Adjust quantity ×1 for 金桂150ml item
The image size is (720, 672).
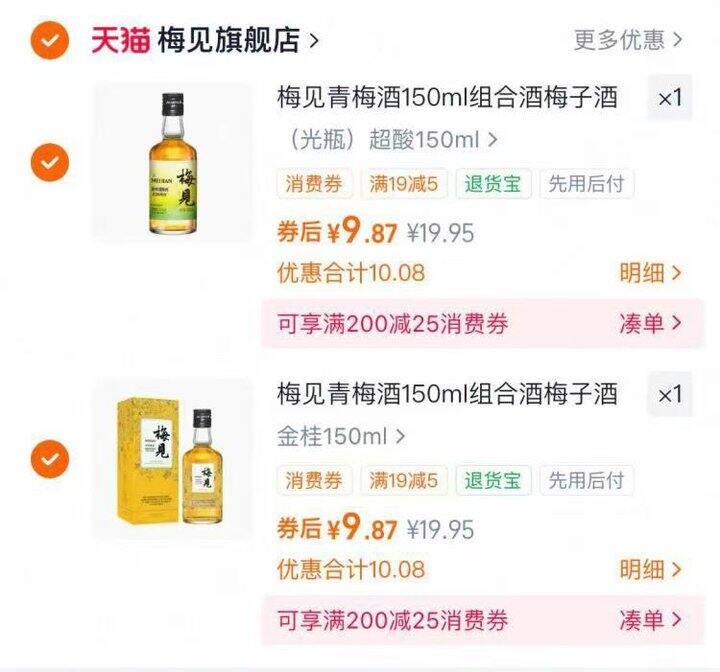coord(669,395)
